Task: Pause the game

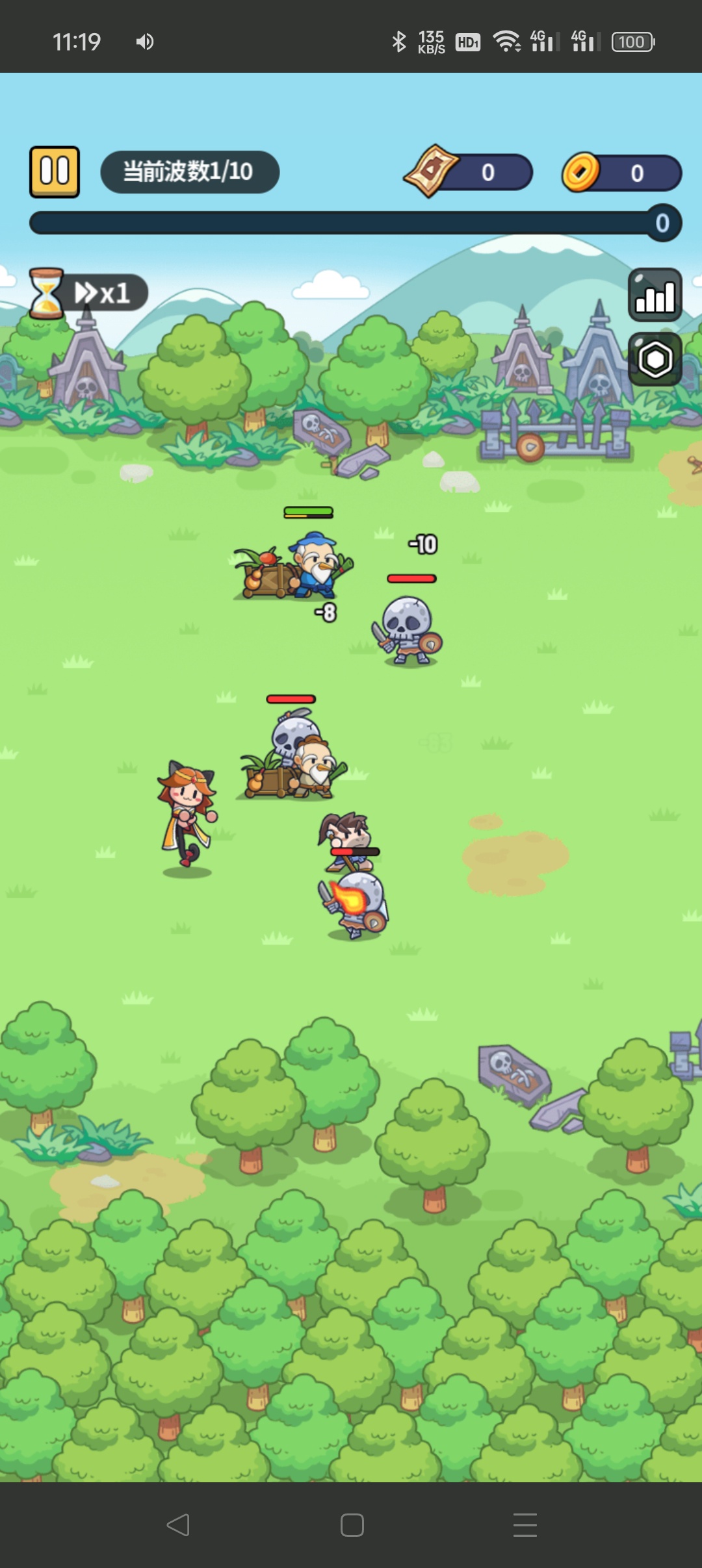Action: (x=55, y=171)
